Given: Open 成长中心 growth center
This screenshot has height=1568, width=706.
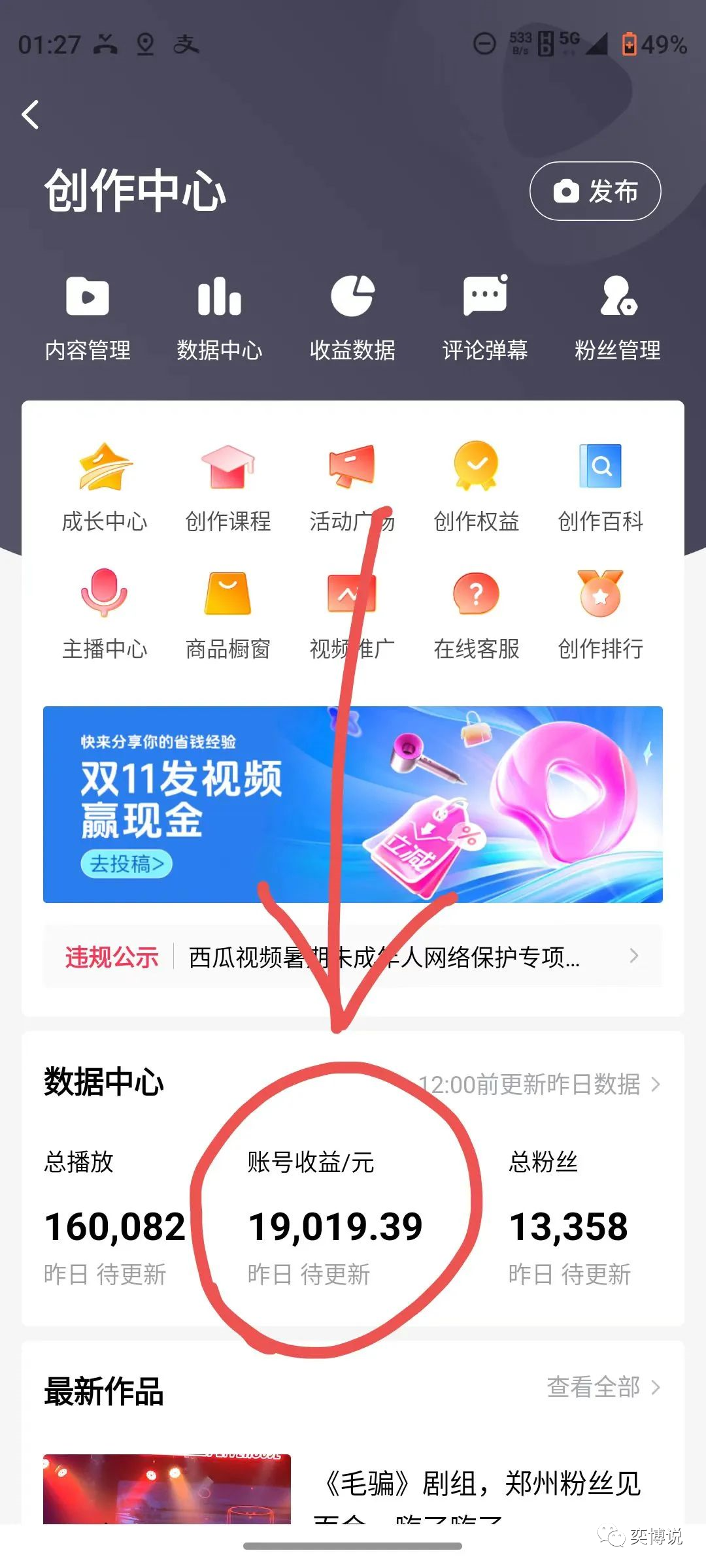Looking at the screenshot, I should 105,483.
